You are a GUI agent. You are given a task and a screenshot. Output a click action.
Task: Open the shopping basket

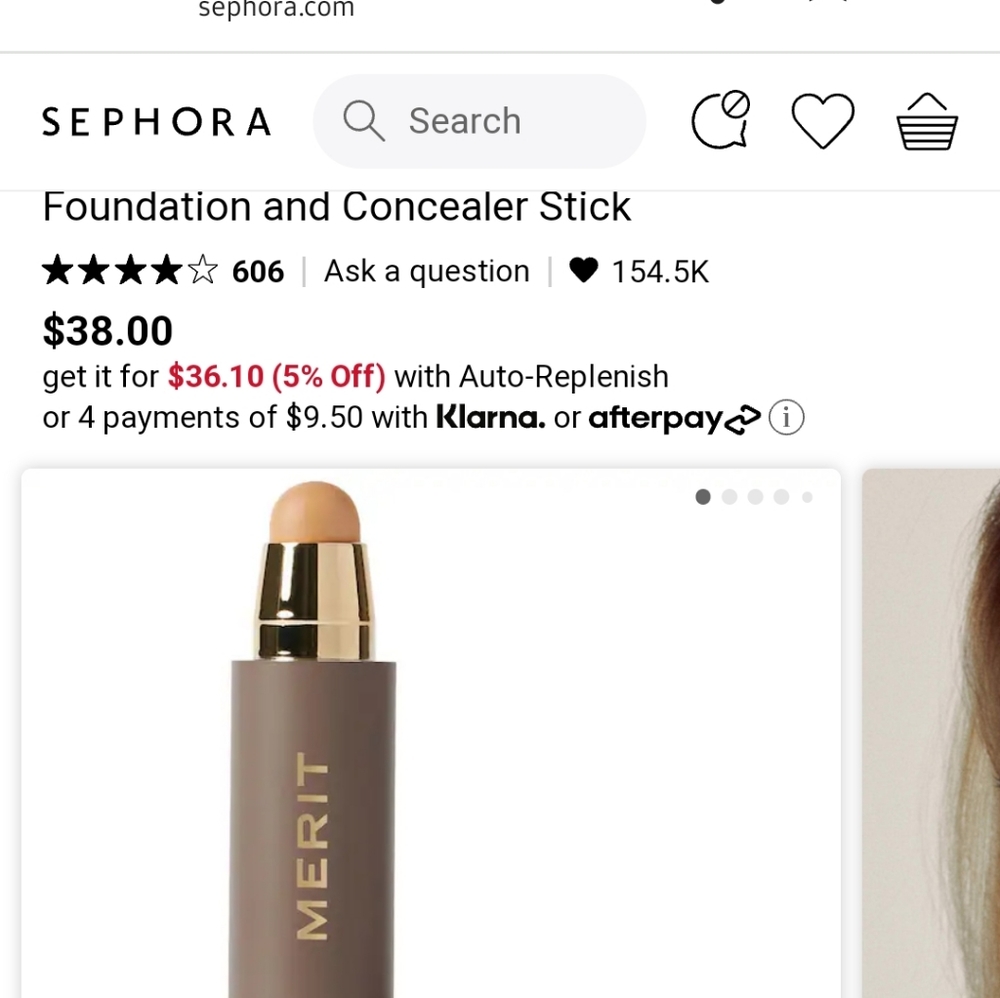pyautogui.click(x=927, y=122)
